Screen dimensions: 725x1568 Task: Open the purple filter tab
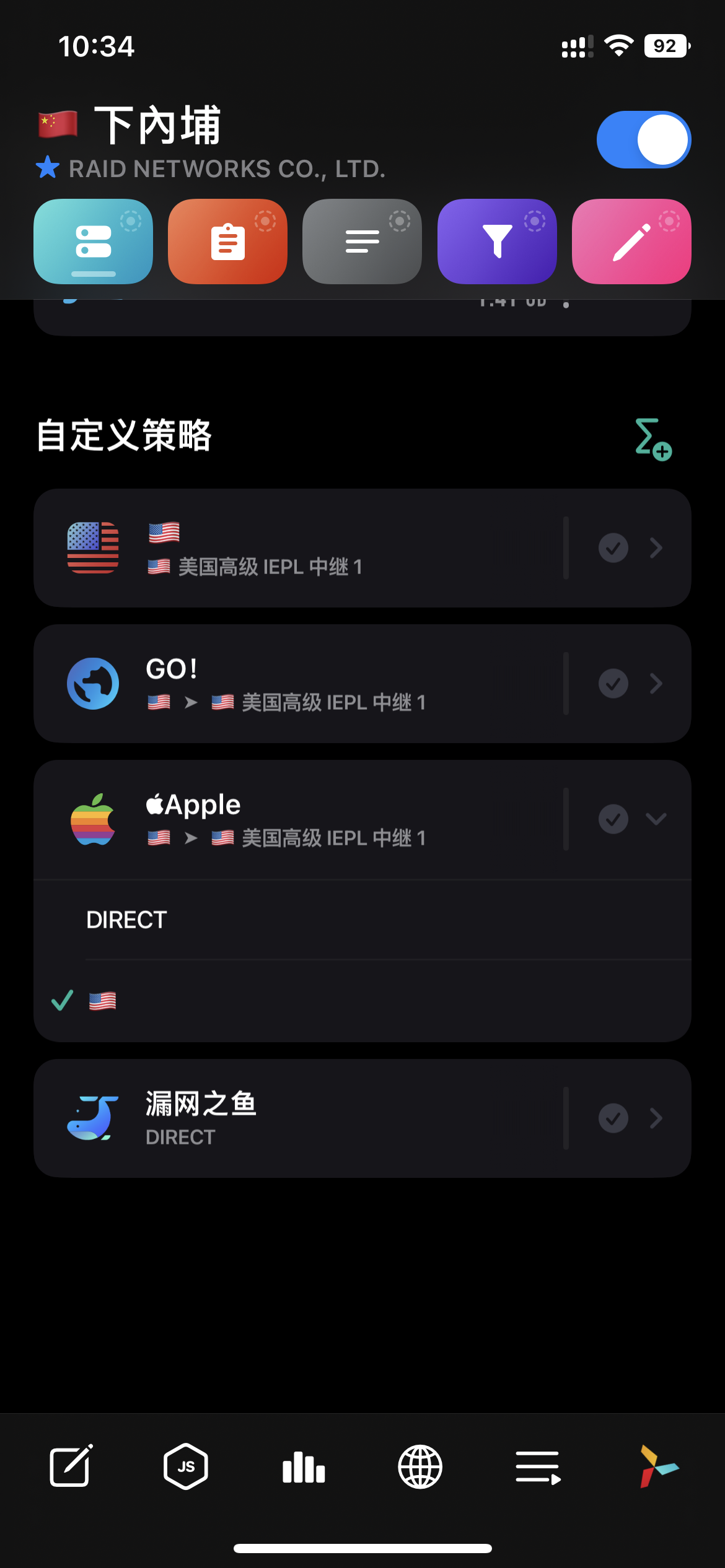coord(497,242)
